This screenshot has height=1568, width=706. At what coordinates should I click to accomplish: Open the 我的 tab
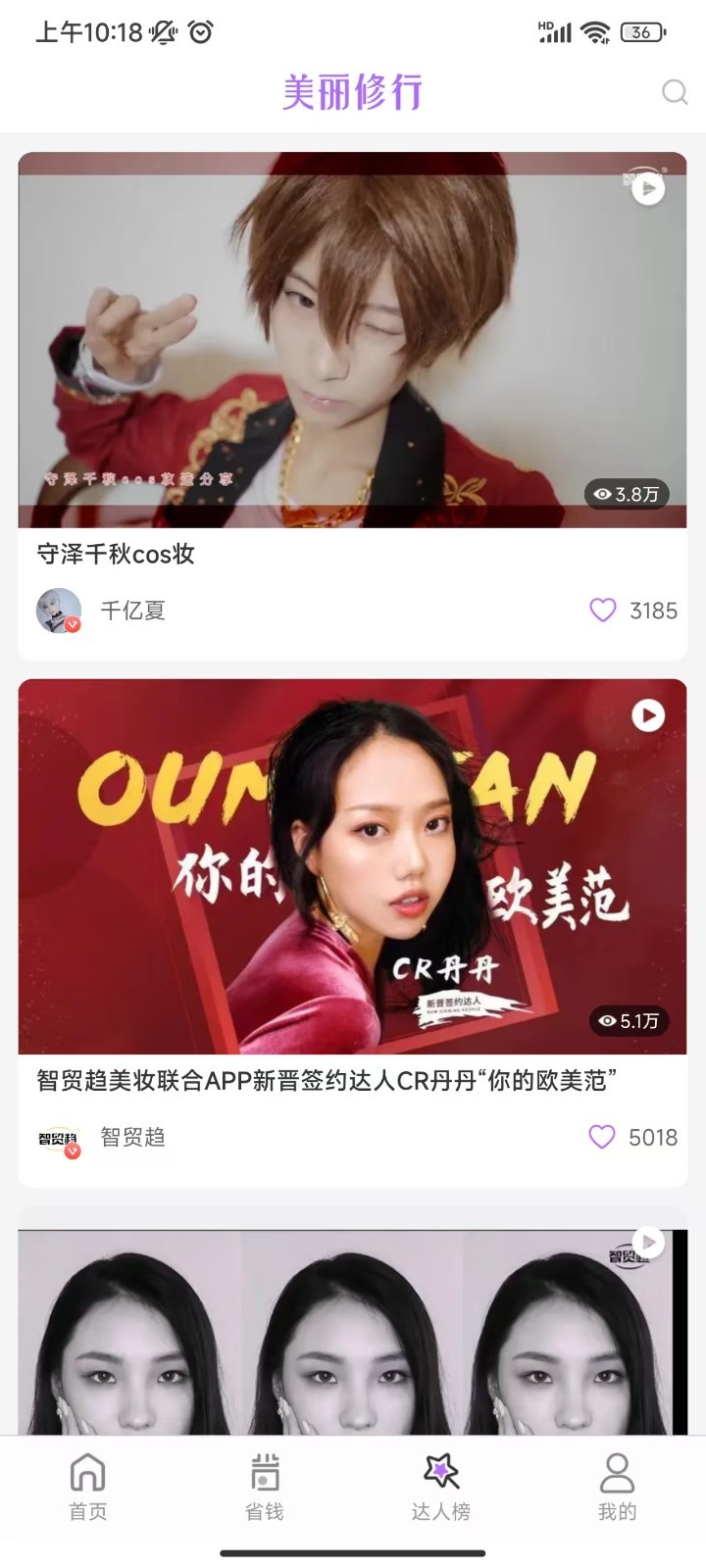tap(617, 1487)
